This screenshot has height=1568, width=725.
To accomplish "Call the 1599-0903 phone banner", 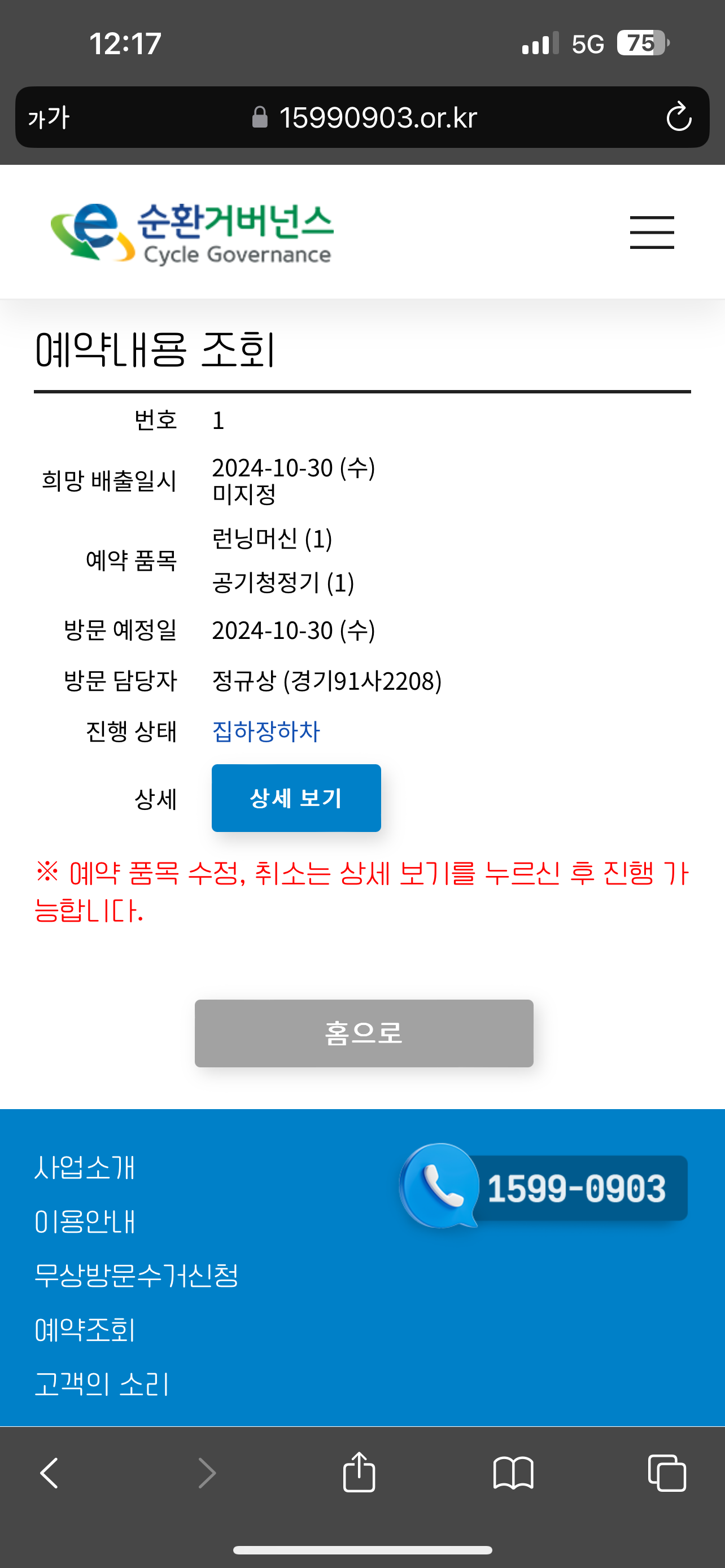I will (543, 1186).
